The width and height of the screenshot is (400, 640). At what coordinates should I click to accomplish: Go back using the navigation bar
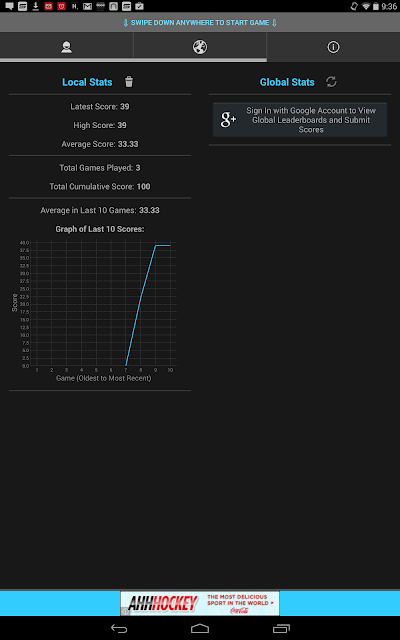[119, 628]
